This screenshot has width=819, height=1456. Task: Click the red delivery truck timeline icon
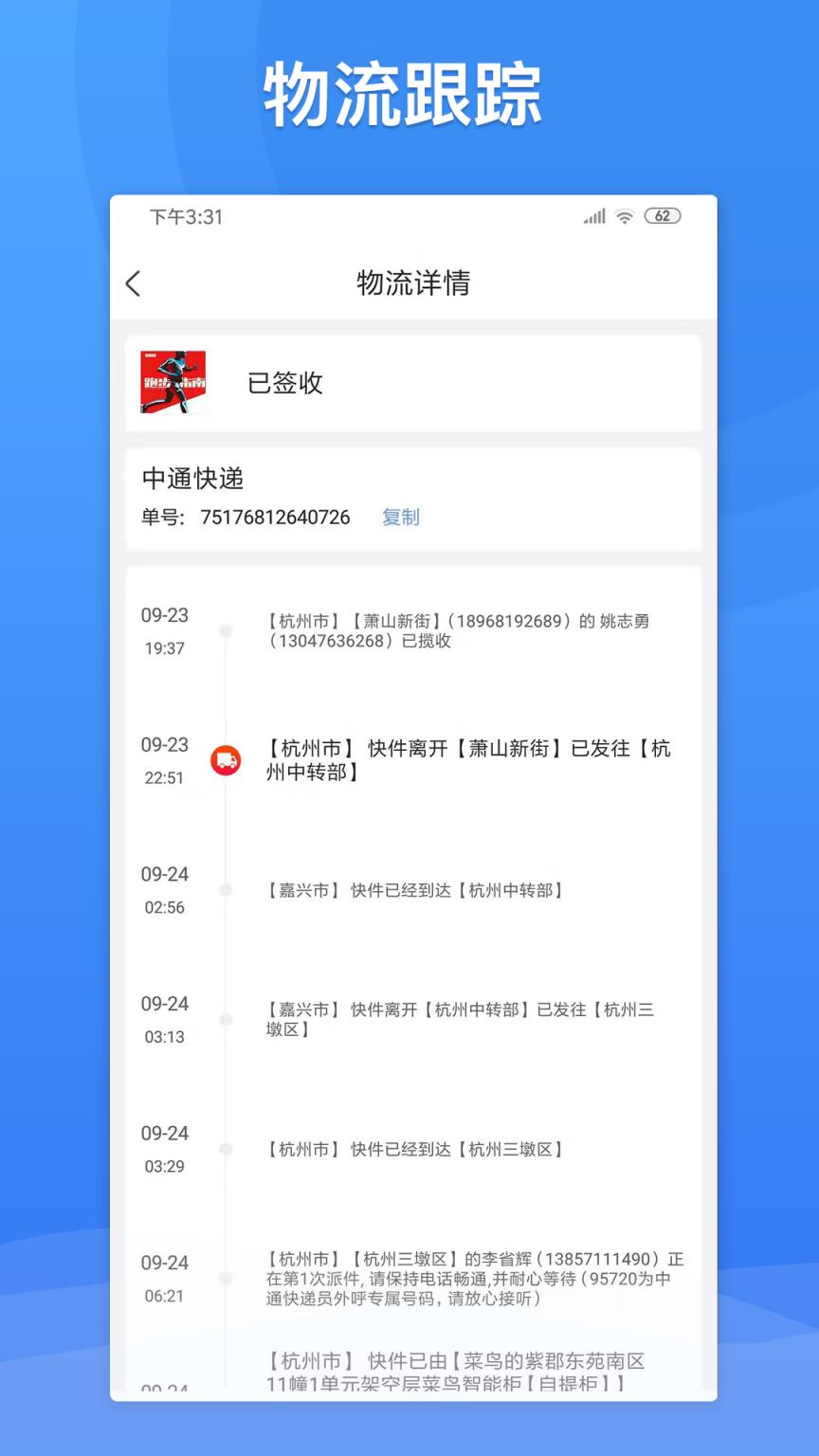click(226, 760)
